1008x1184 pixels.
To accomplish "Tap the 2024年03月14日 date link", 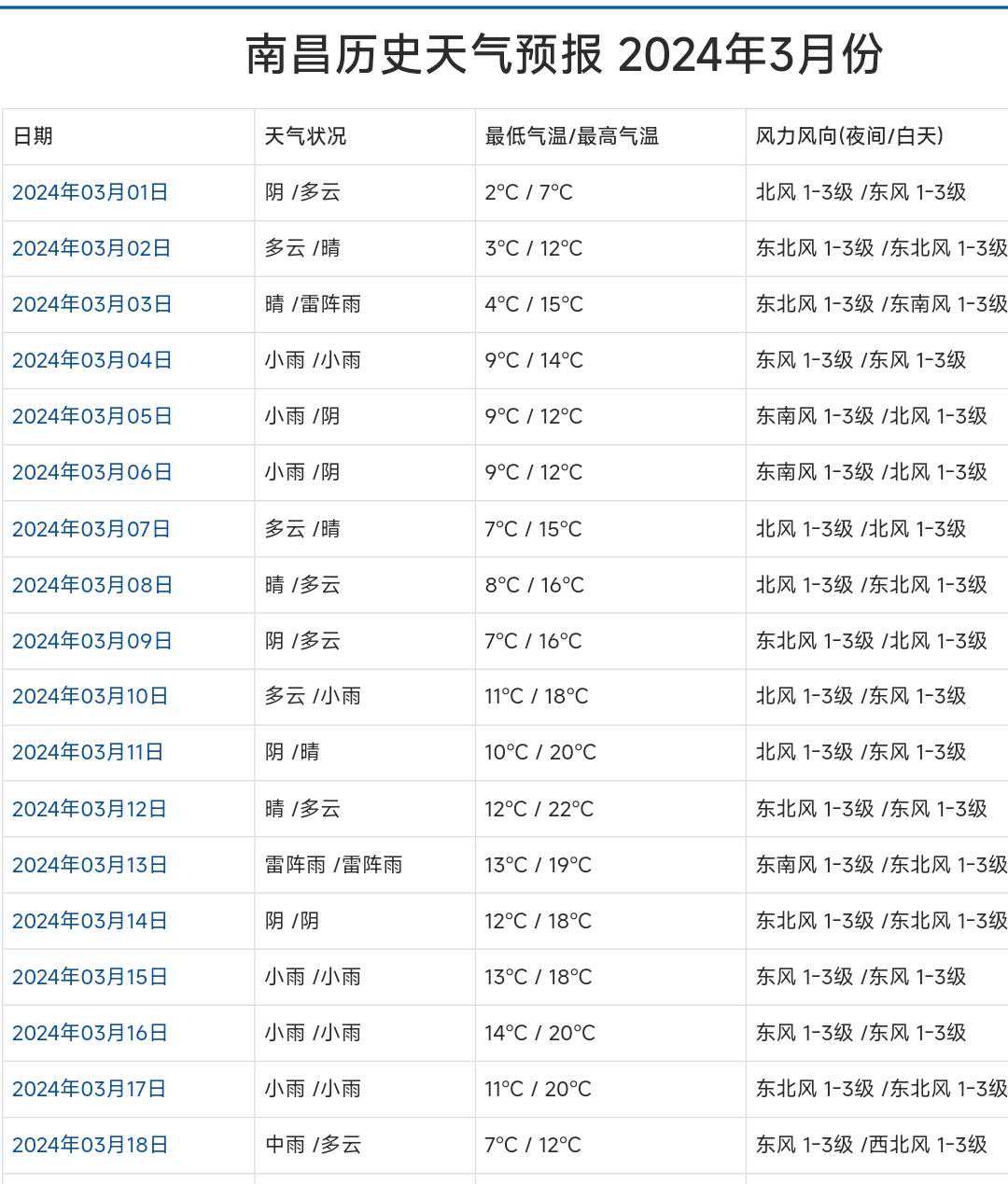I will (x=90, y=921).
